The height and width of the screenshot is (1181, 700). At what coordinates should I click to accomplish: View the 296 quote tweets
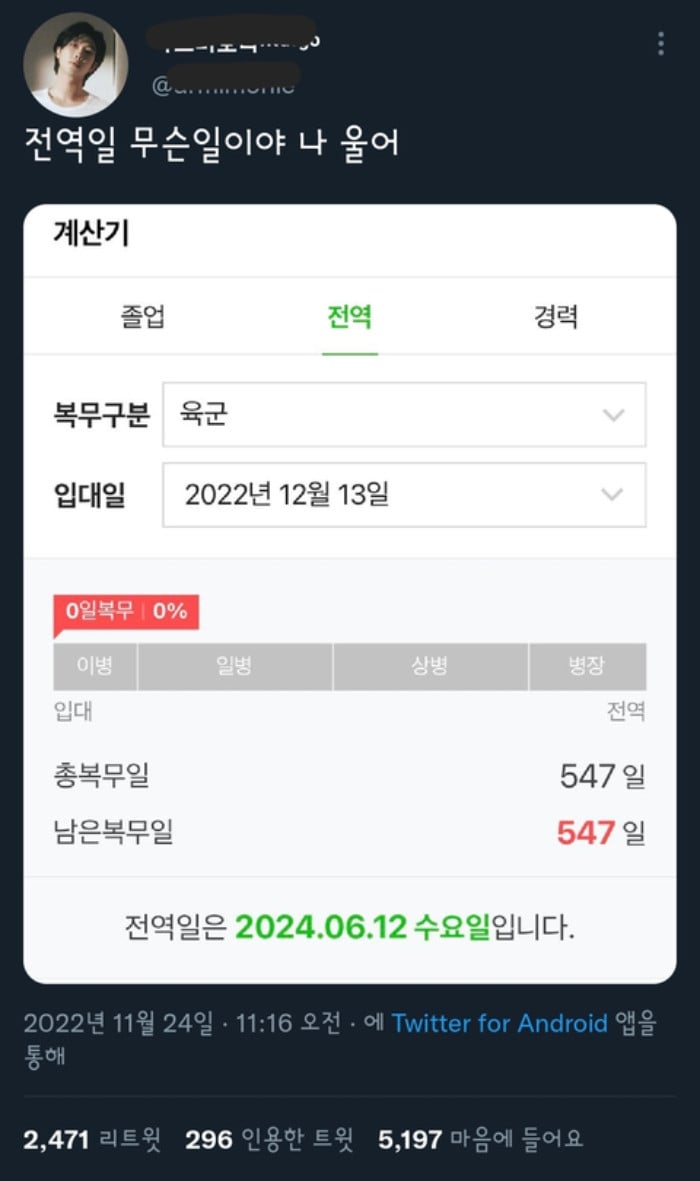point(269,1139)
